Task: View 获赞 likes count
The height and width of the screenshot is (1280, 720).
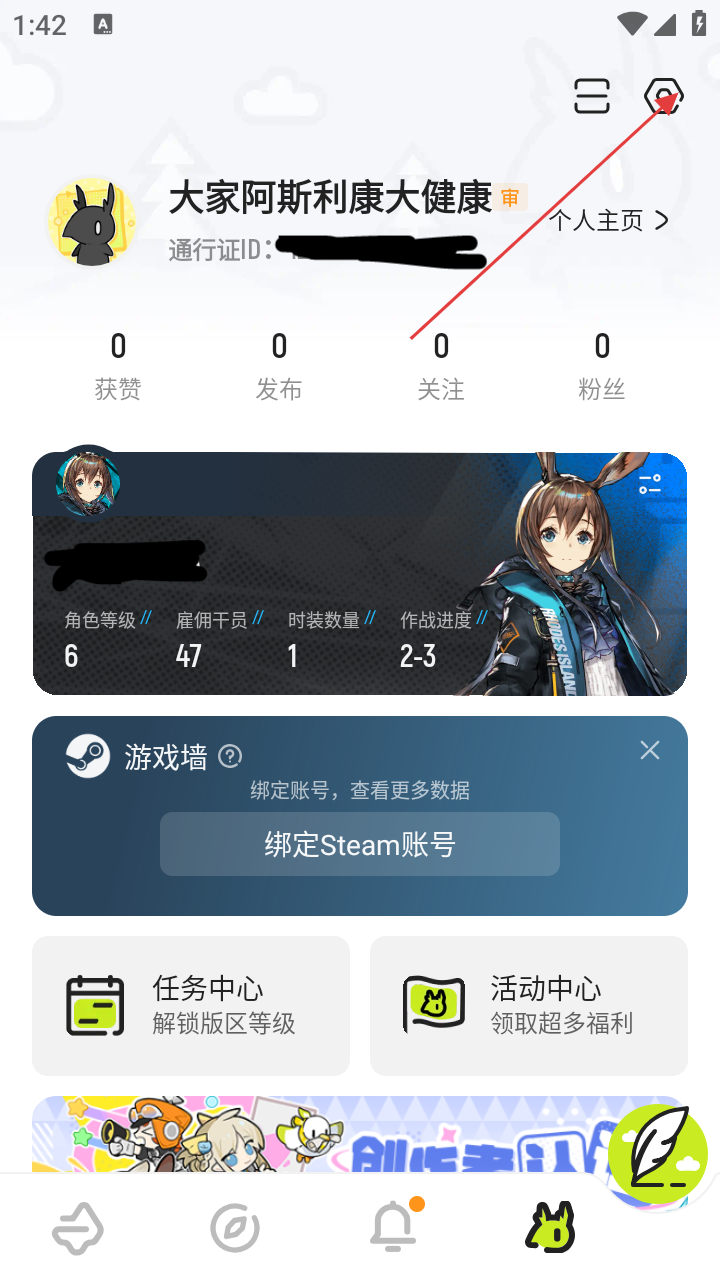Action: pyautogui.click(x=118, y=366)
